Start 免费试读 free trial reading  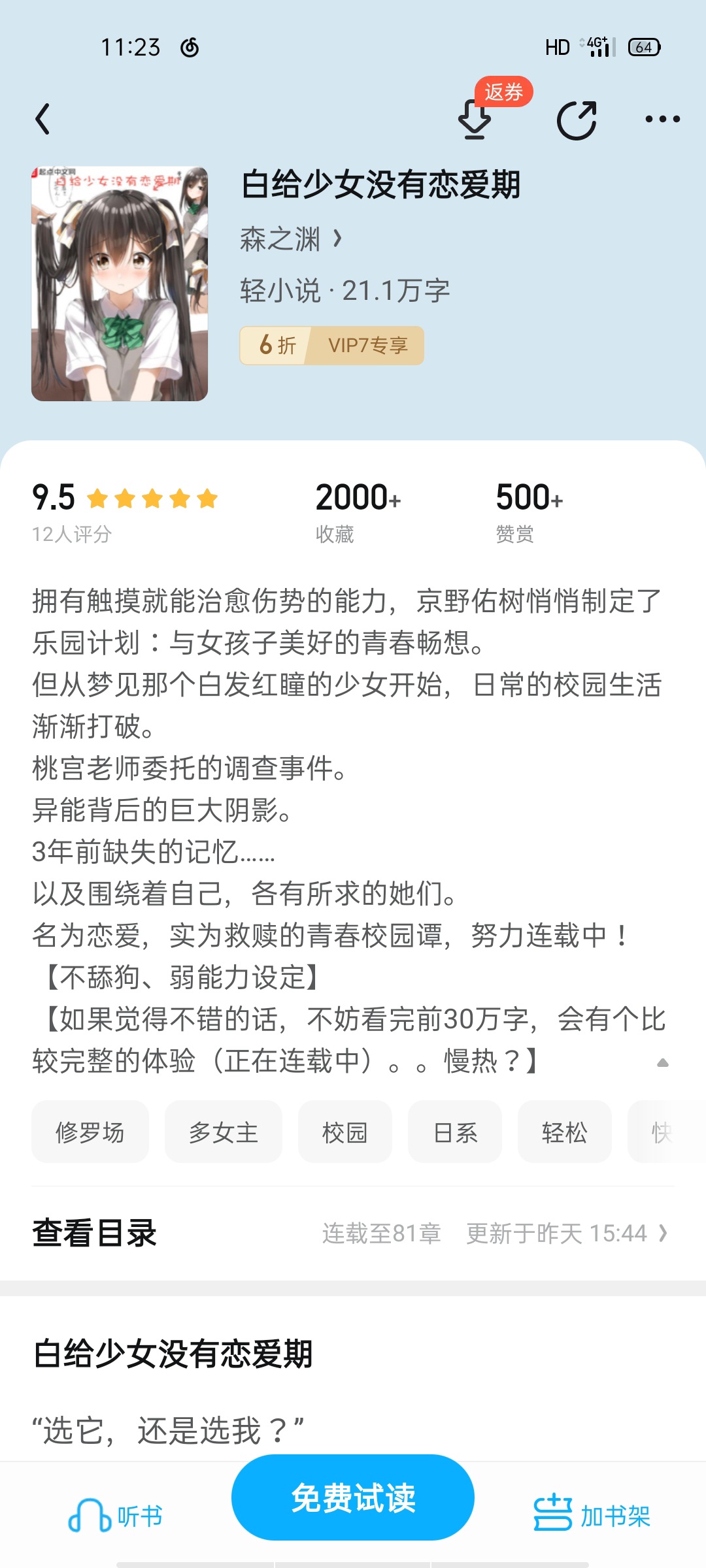click(x=353, y=1497)
